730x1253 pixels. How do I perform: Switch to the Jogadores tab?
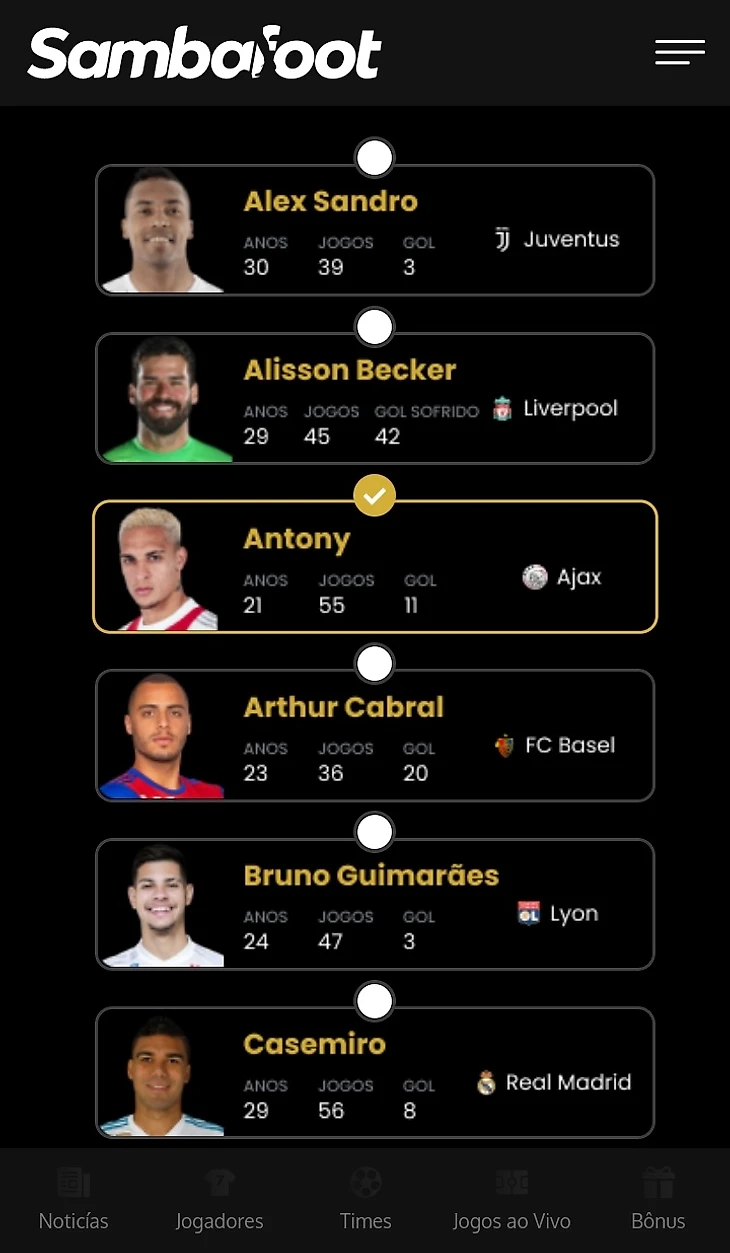219,1202
